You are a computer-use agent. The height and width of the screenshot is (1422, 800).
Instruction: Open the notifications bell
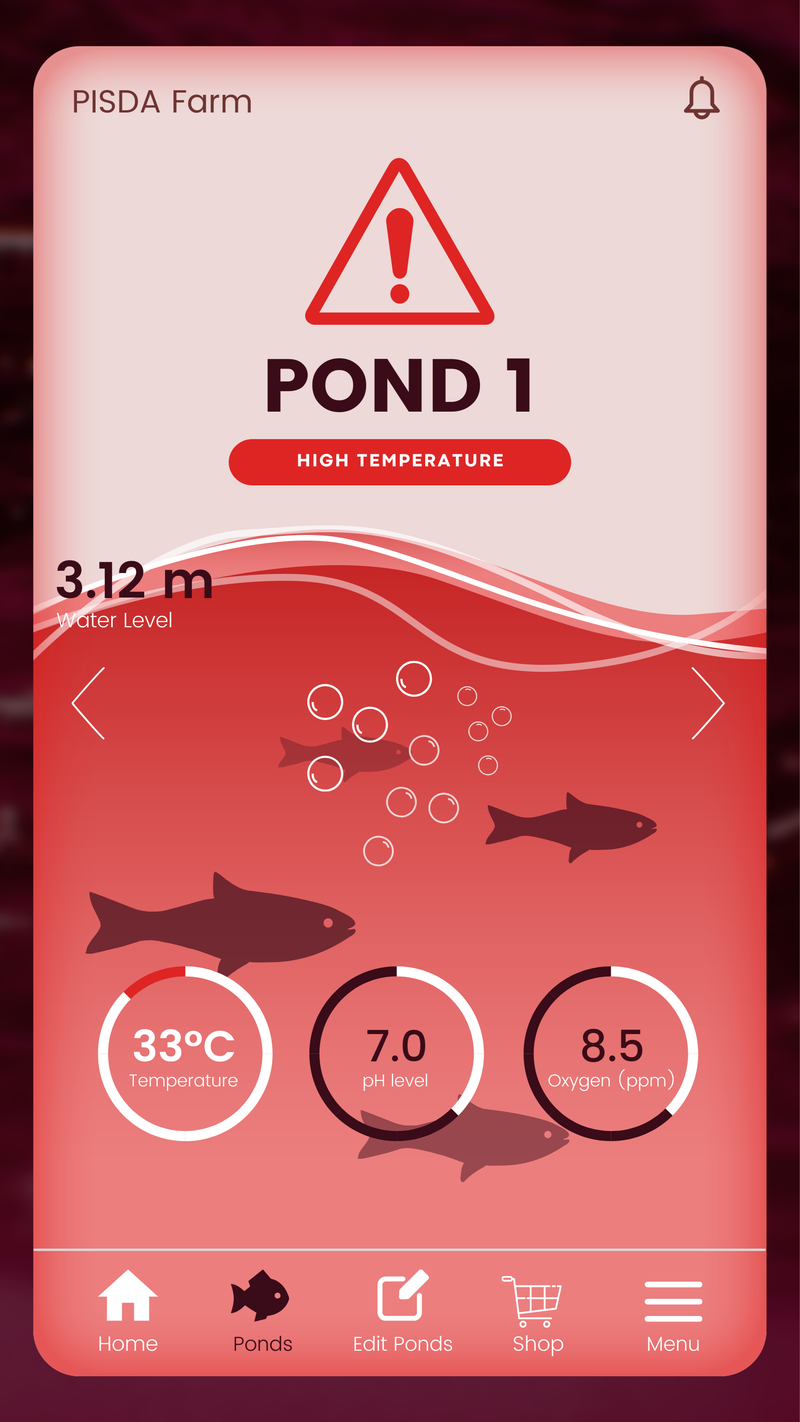pyautogui.click(x=701, y=98)
